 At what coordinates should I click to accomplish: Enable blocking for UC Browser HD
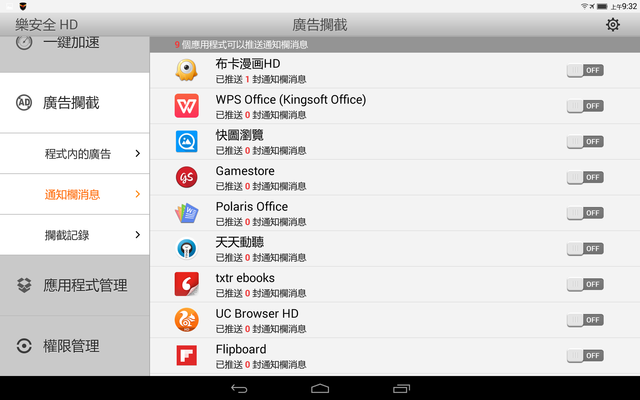585,320
